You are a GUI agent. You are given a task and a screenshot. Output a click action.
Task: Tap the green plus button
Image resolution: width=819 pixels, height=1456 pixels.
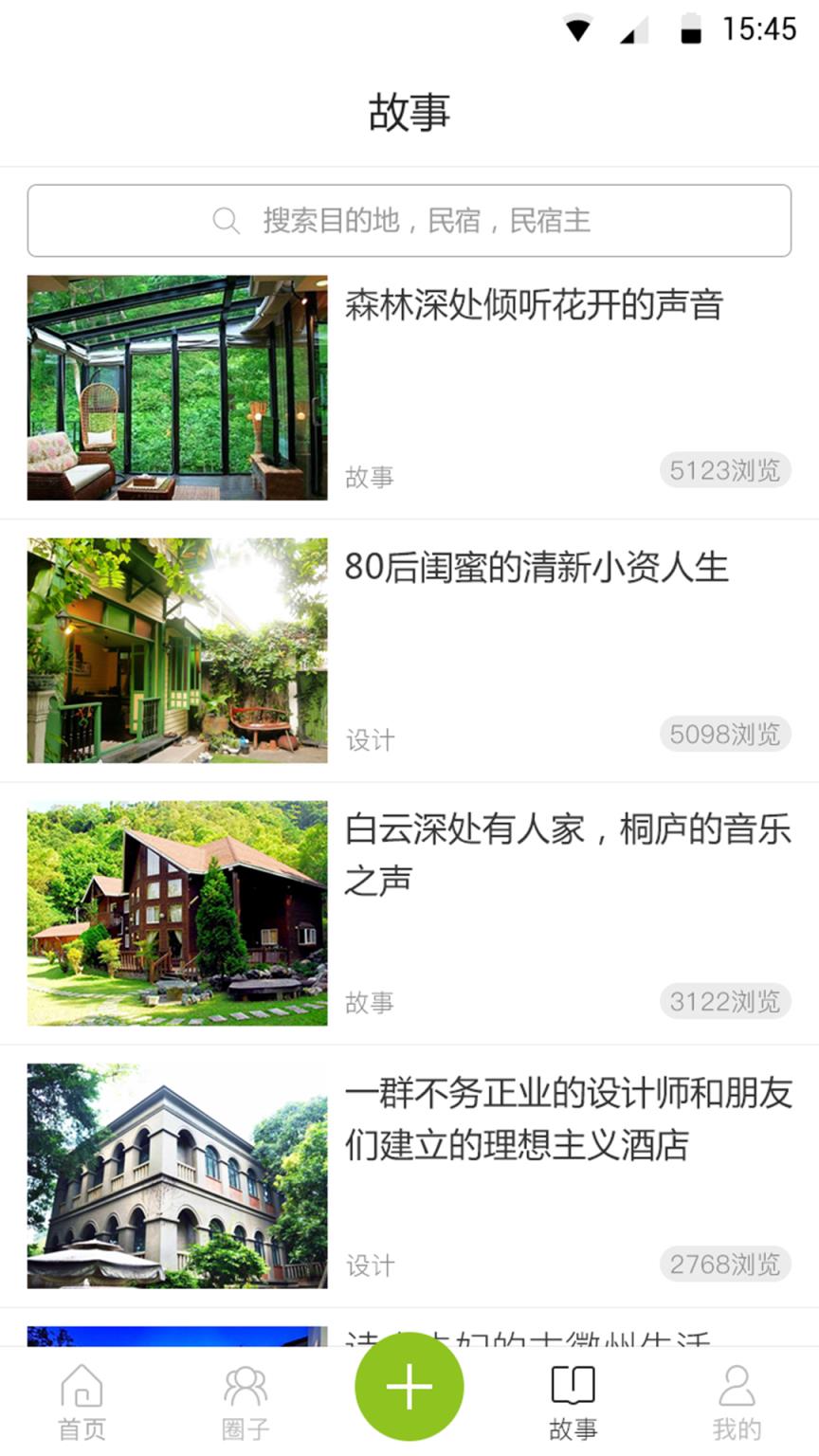pyautogui.click(x=409, y=1387)
